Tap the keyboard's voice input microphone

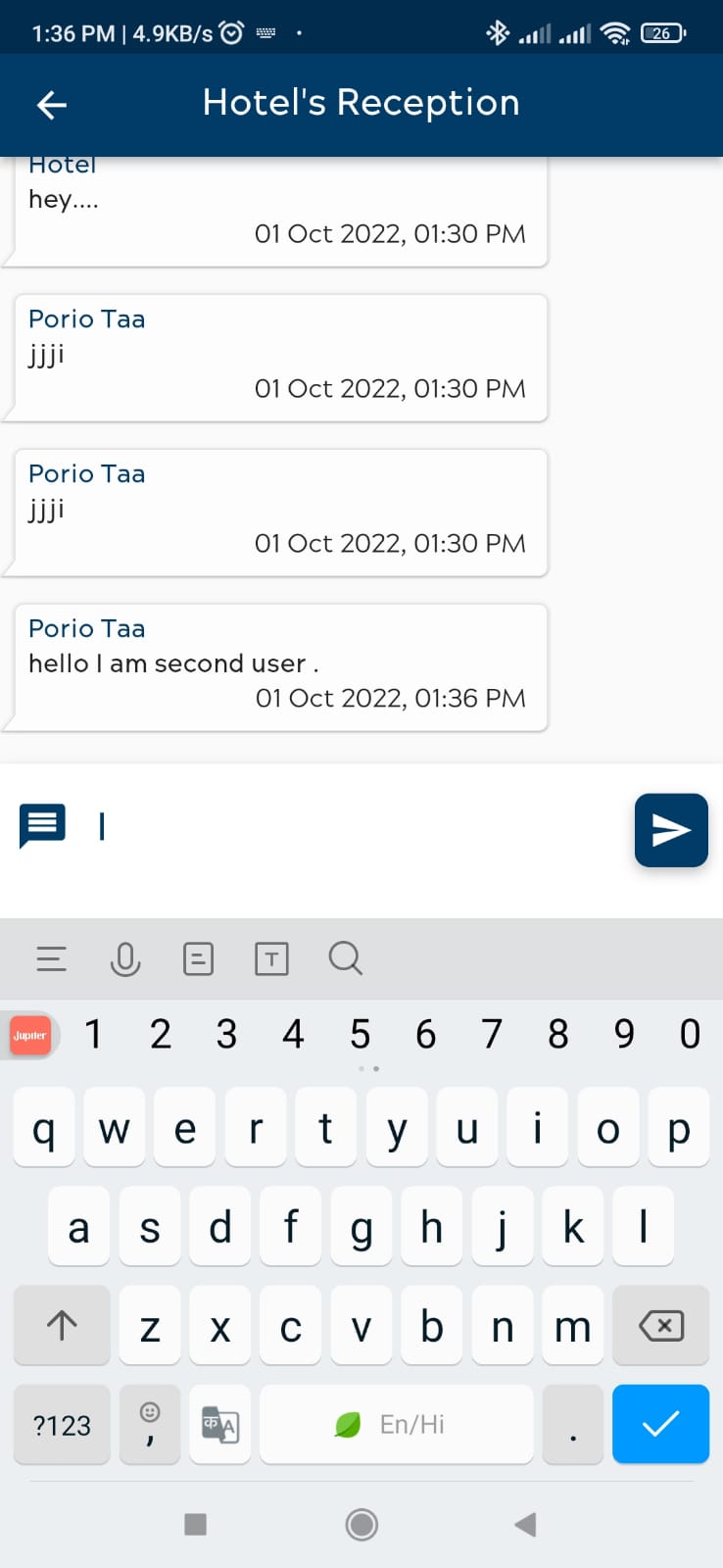125,958
